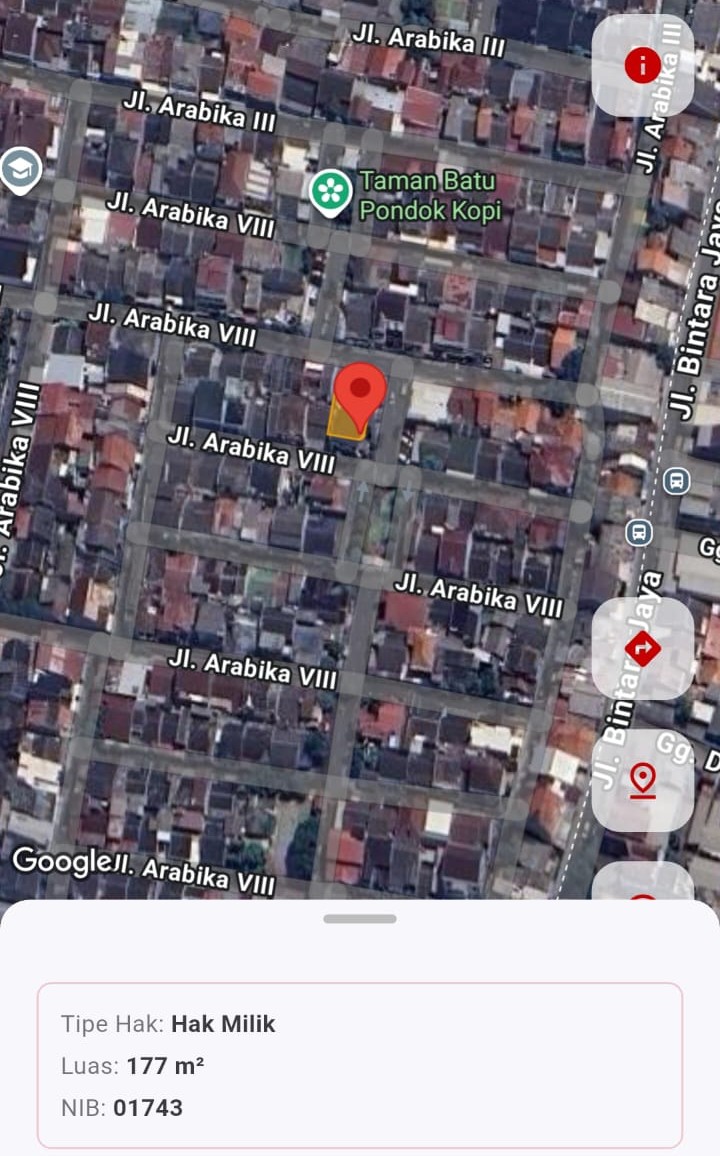Screen dimensions: 720x1156
Task: Tap the school marker with graduation cap
Action: pyautogui.click(x=18, y=170)
